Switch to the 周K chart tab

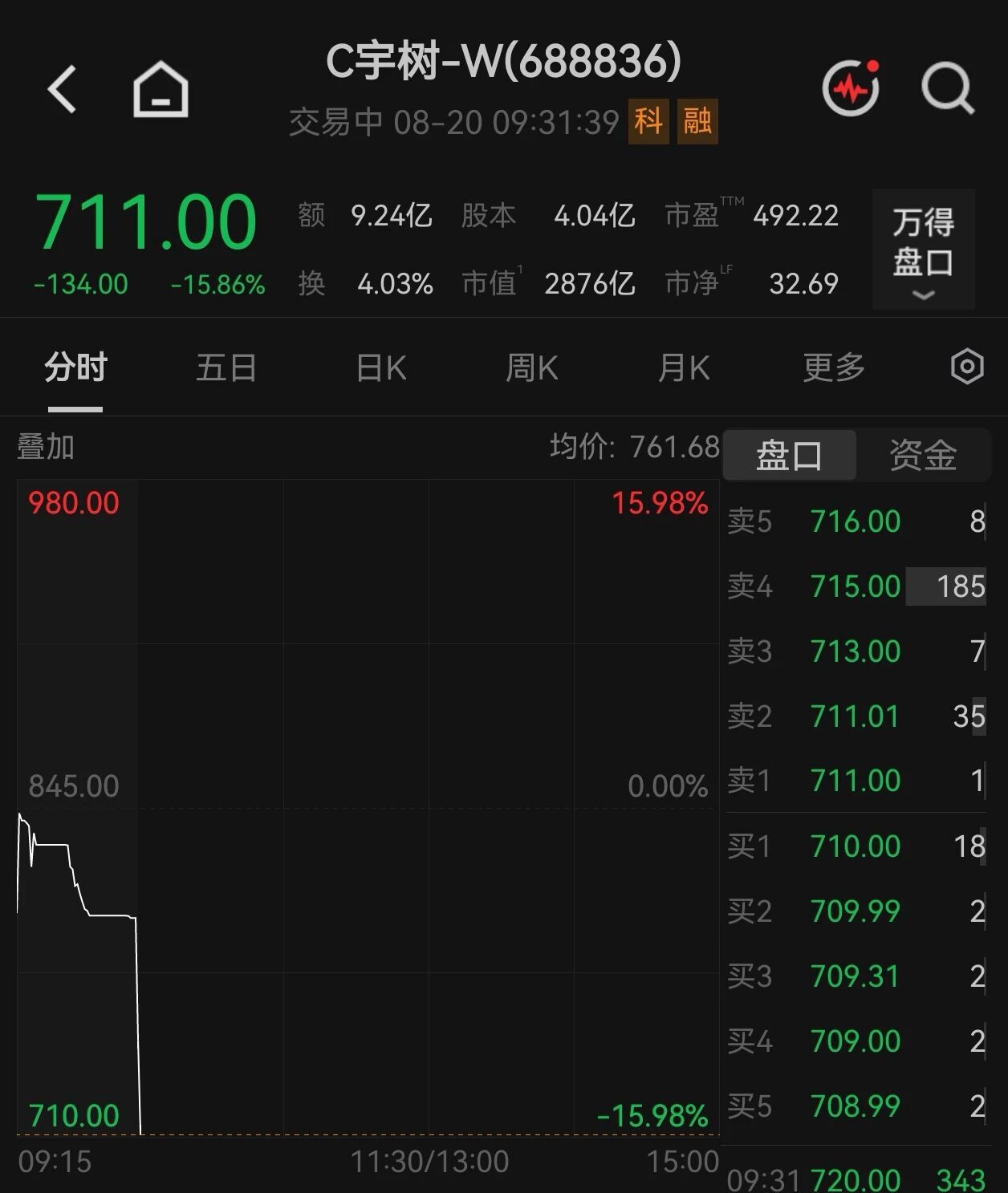point(531,368)
